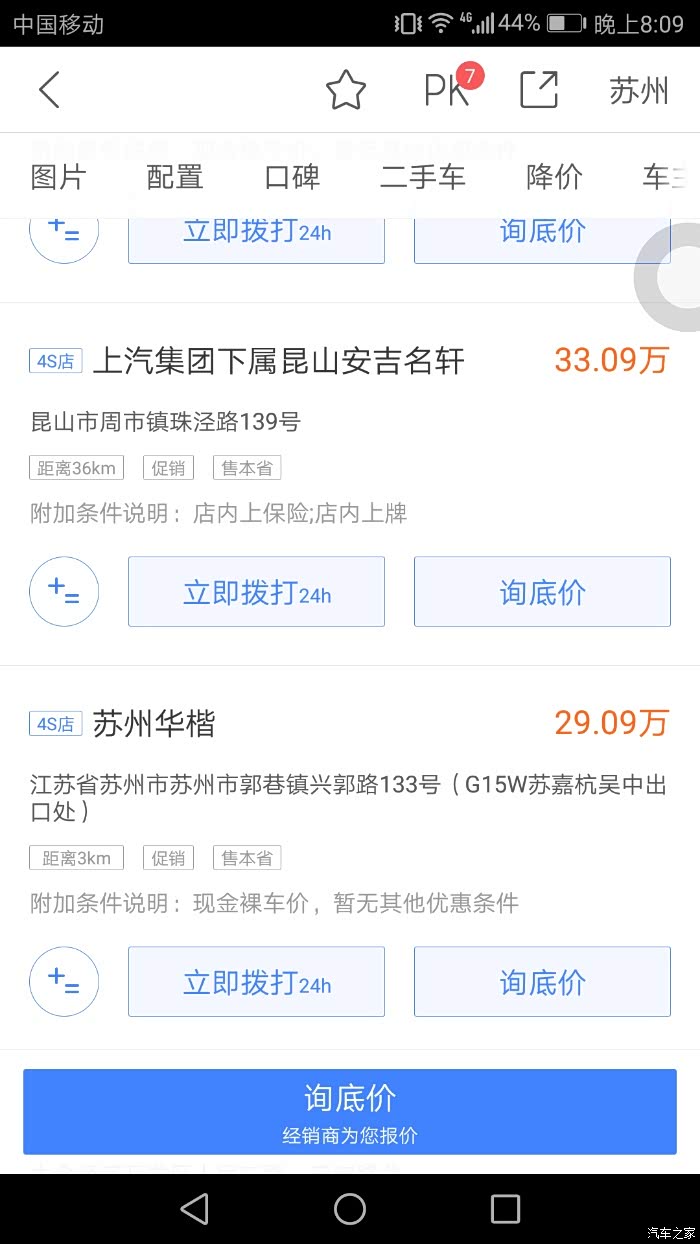Open the 苏州华楷 dealer details
700x1244 pixels.
[154, 724]
